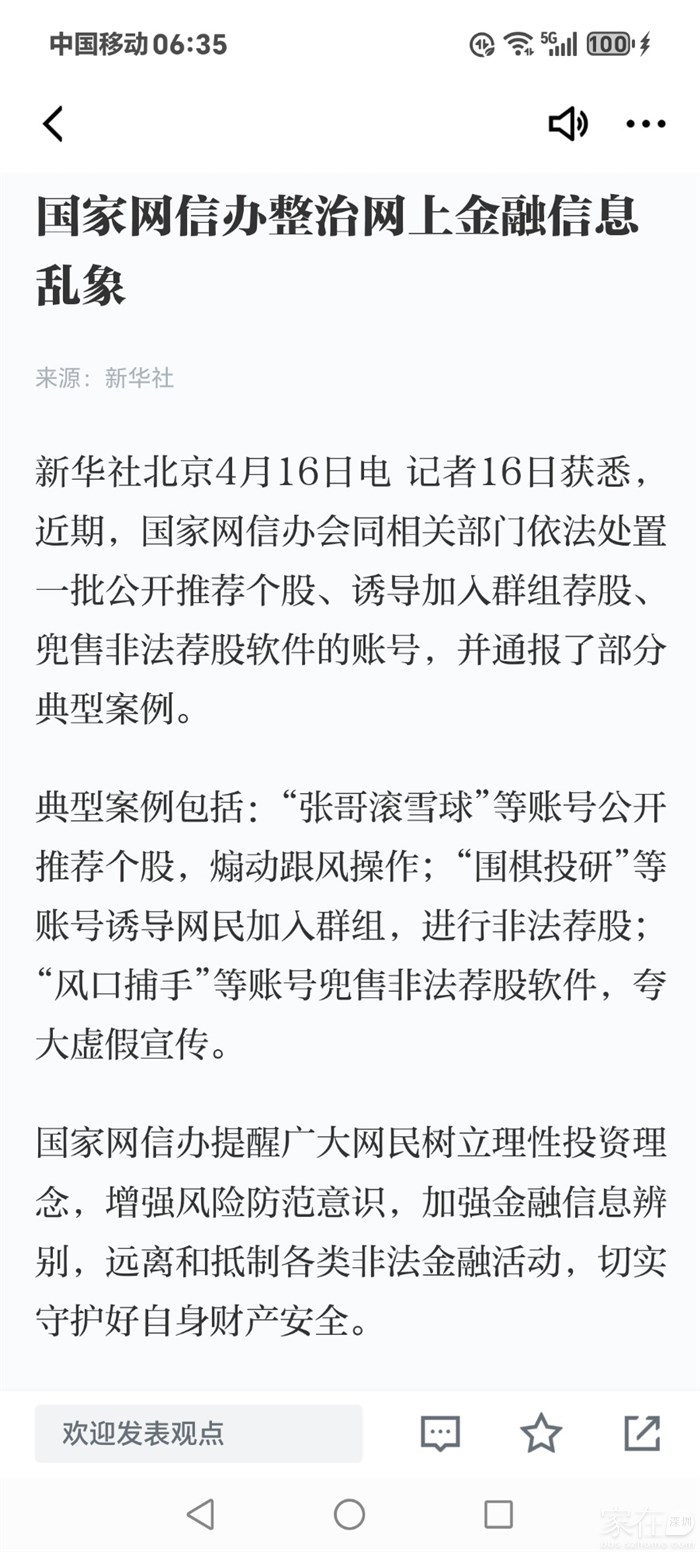700x1552 pixels.
Task: Tap the system home button
Action: [349, 1514]
